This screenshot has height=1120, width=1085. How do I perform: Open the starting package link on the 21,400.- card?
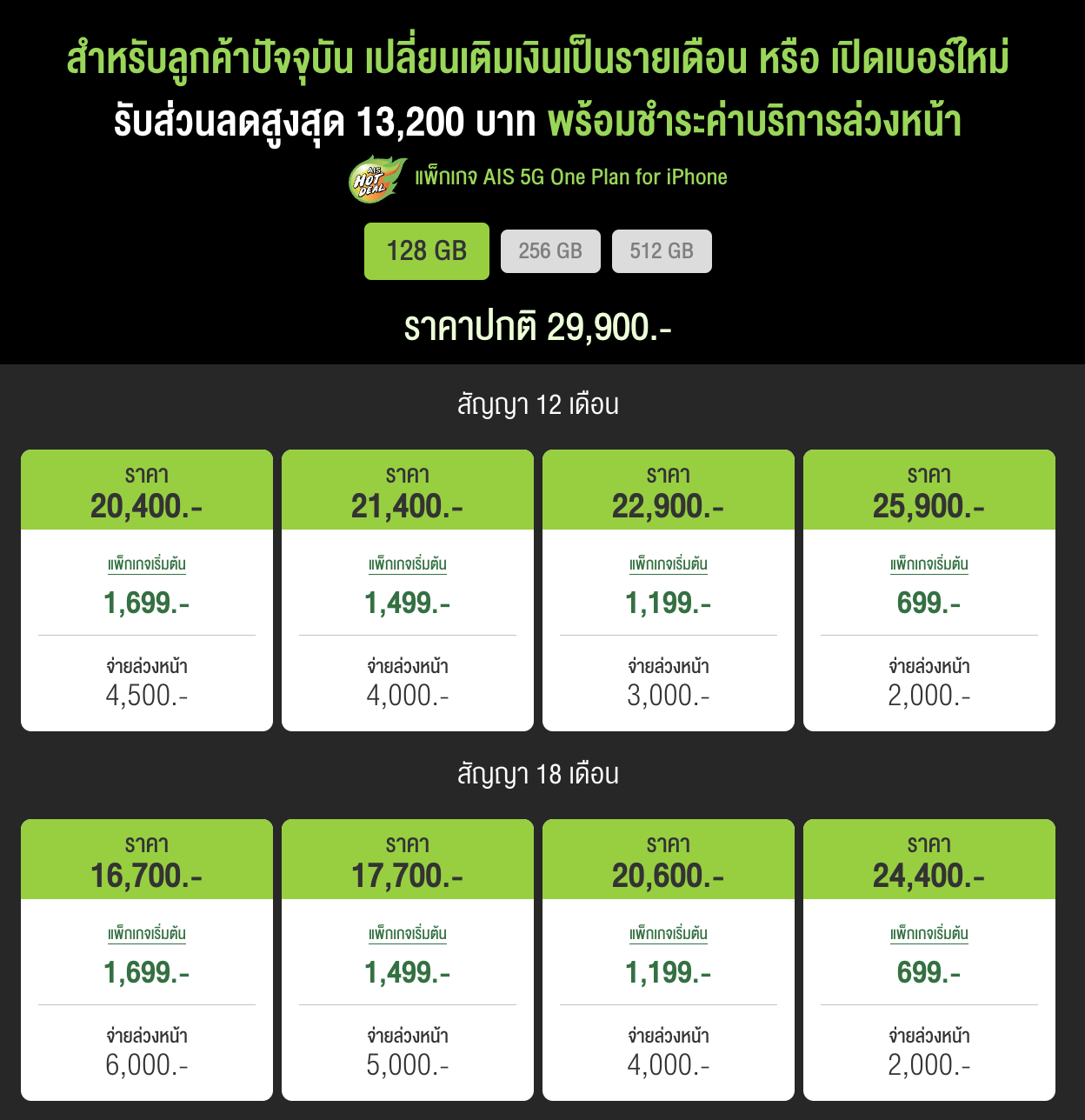click(408, 564)
